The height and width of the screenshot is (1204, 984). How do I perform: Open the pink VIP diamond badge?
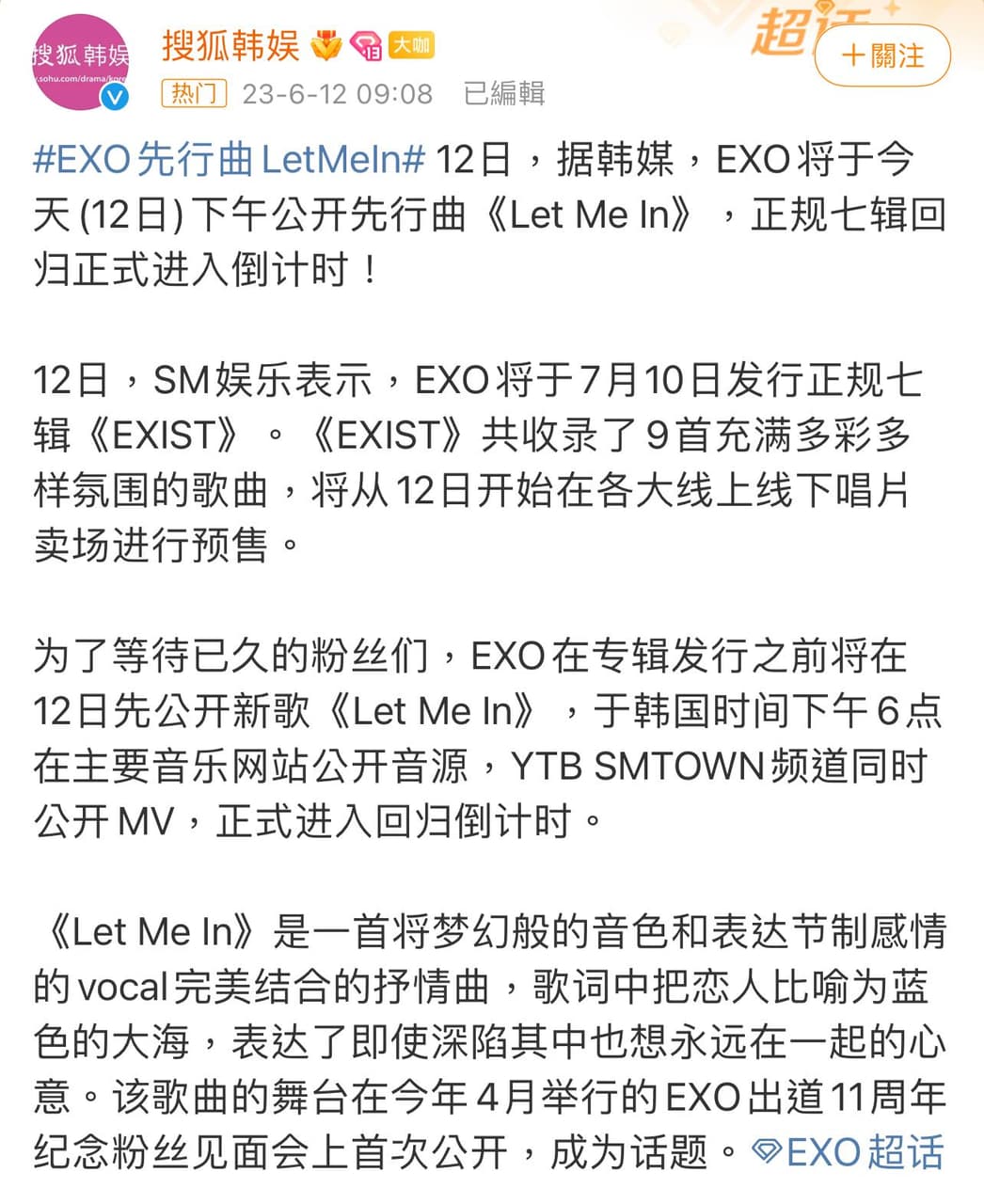click(x=365, y=44)
